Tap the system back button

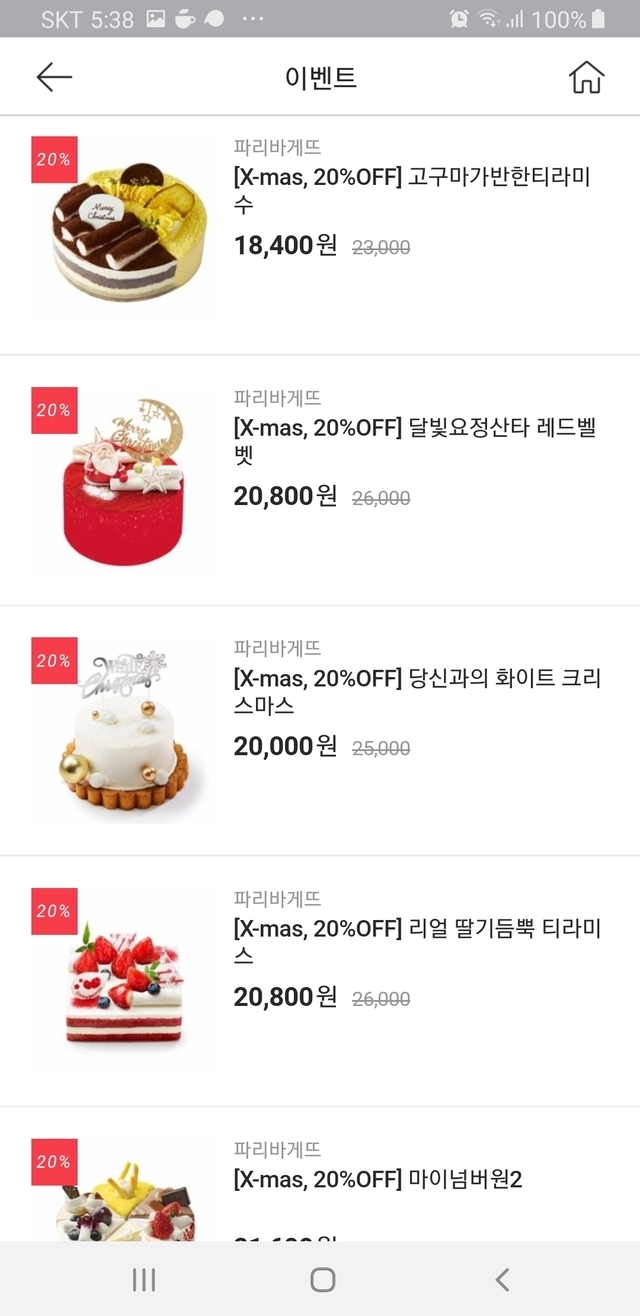tap(502, 1279)
